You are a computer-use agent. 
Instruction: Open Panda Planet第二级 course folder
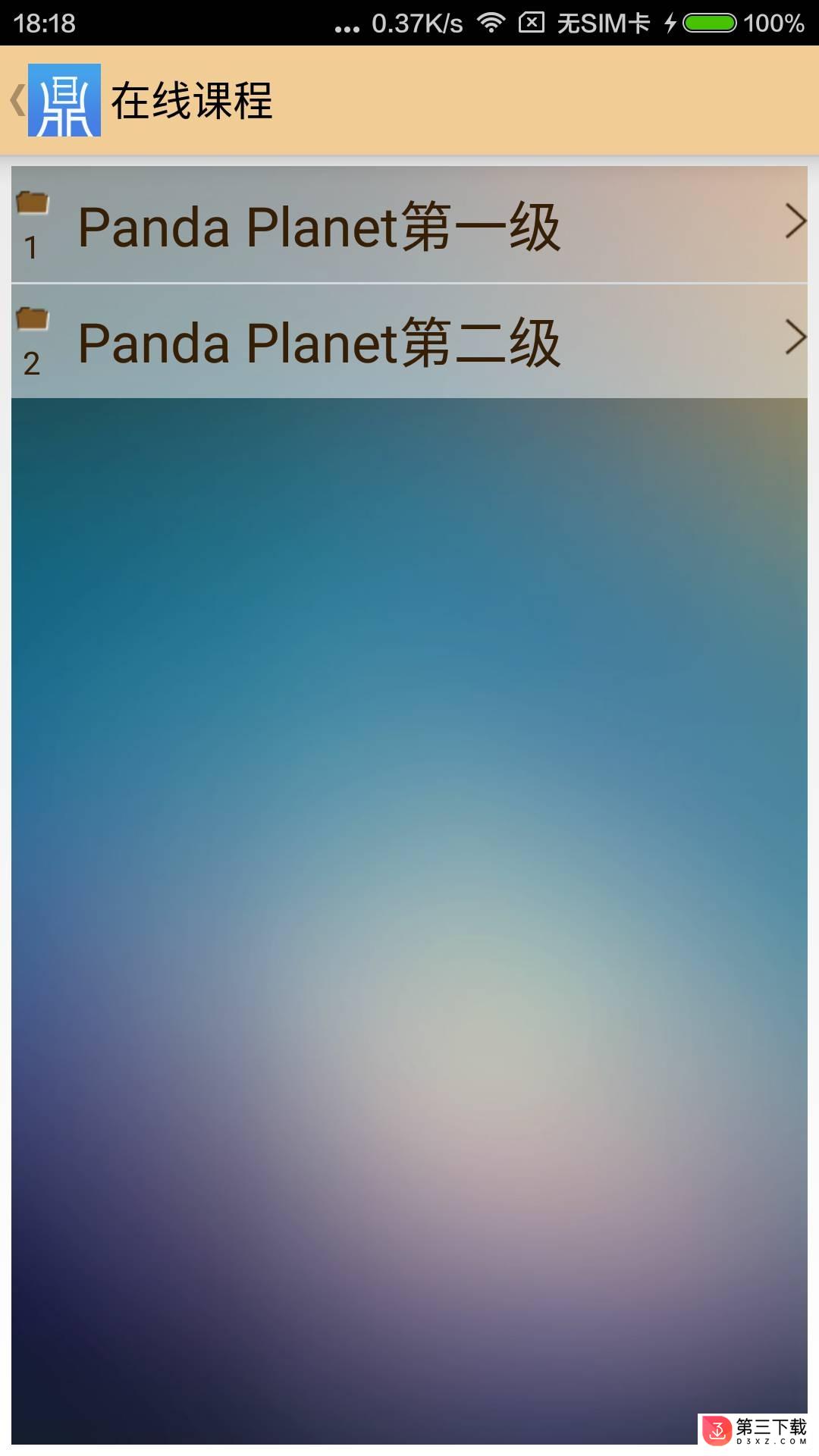[x=409, y=342]
